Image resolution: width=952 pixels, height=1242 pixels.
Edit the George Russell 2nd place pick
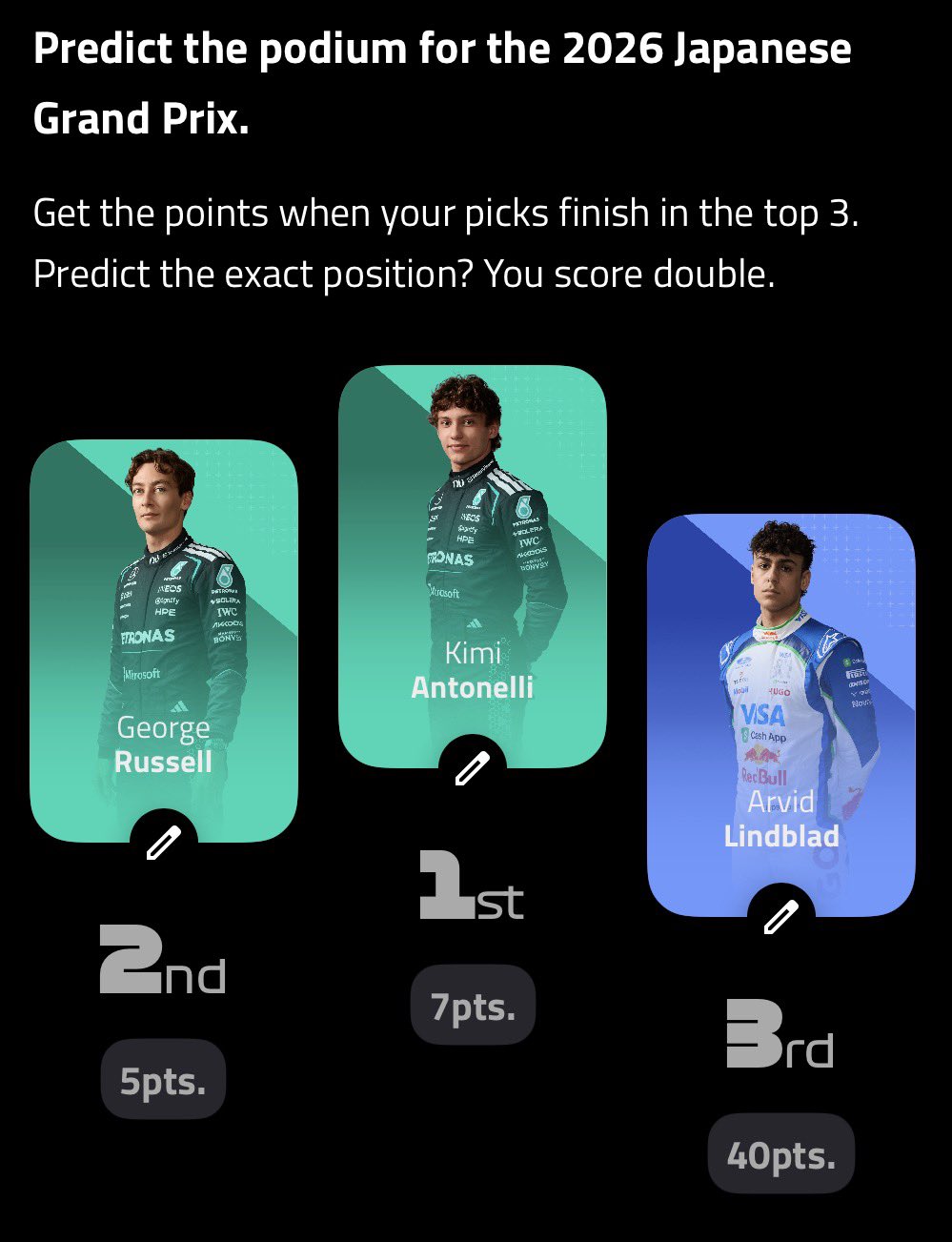point(164,843)
